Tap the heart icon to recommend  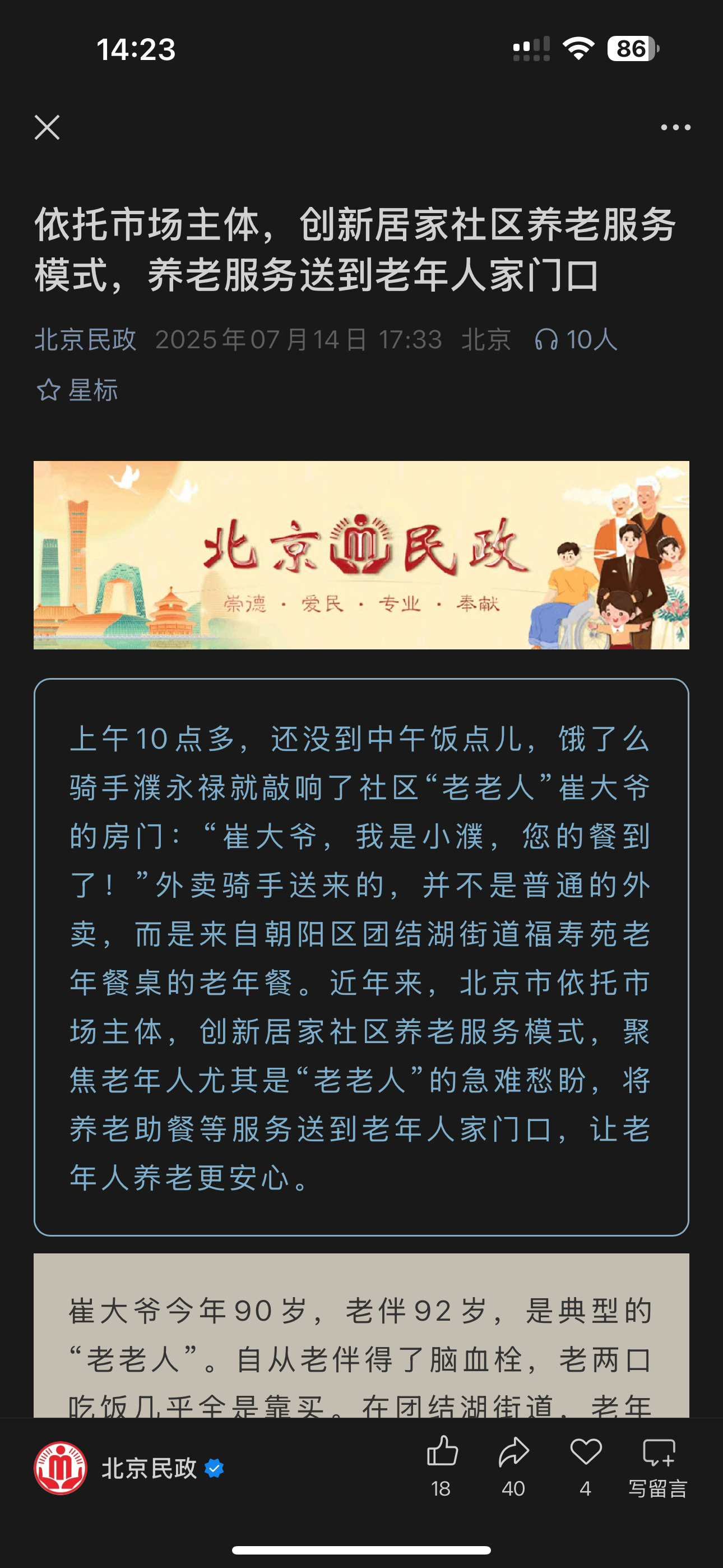(586, 1454)
